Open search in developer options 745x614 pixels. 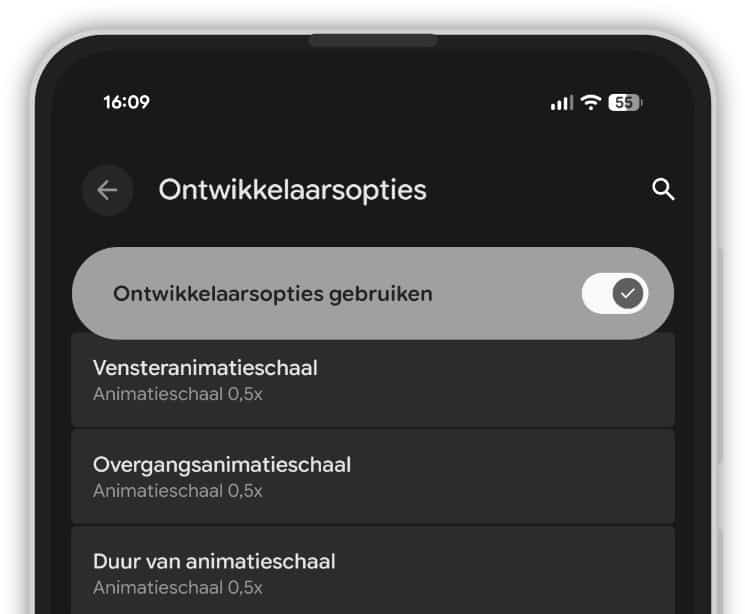click(x=663, y=190)
